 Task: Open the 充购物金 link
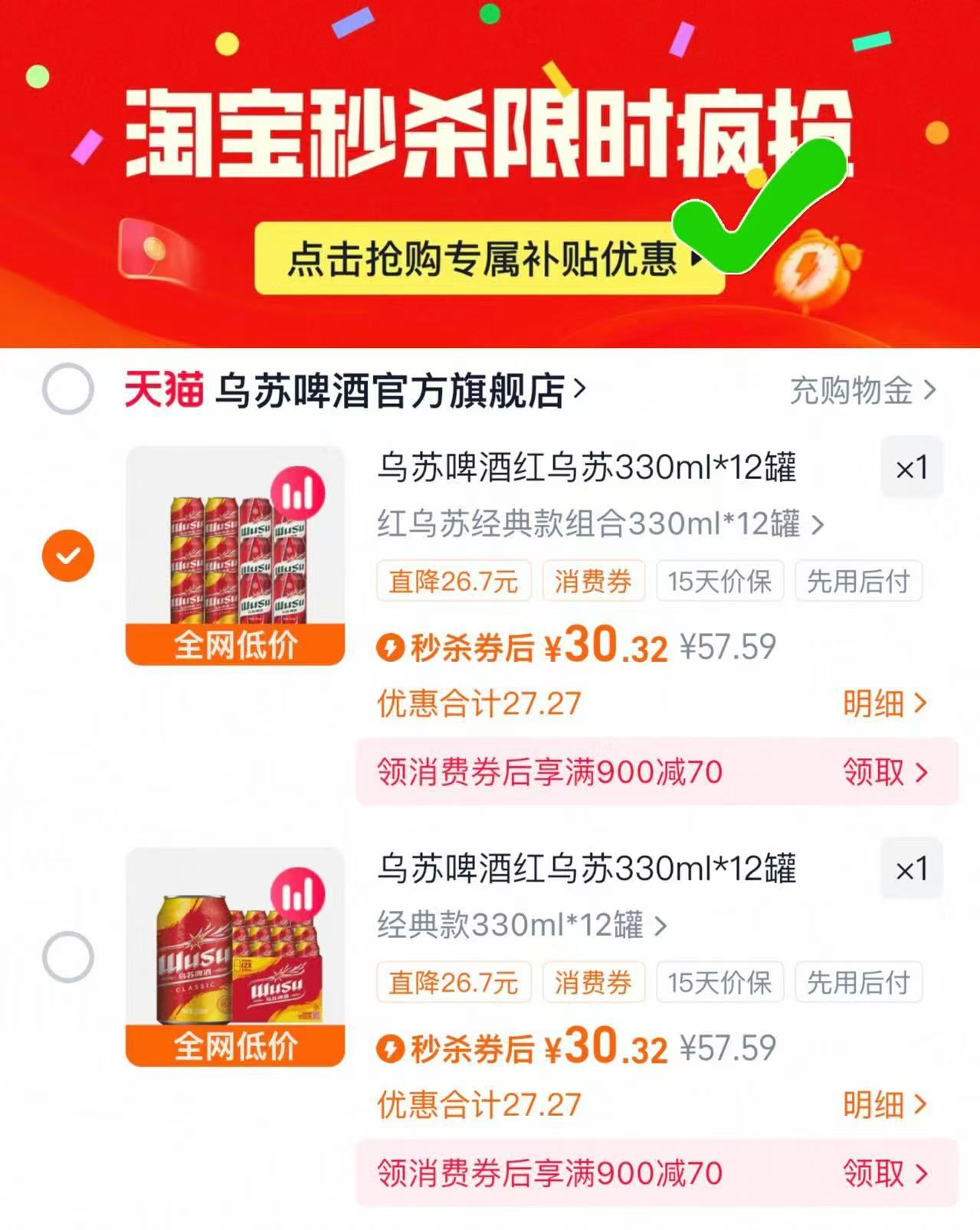coord(849,391)
